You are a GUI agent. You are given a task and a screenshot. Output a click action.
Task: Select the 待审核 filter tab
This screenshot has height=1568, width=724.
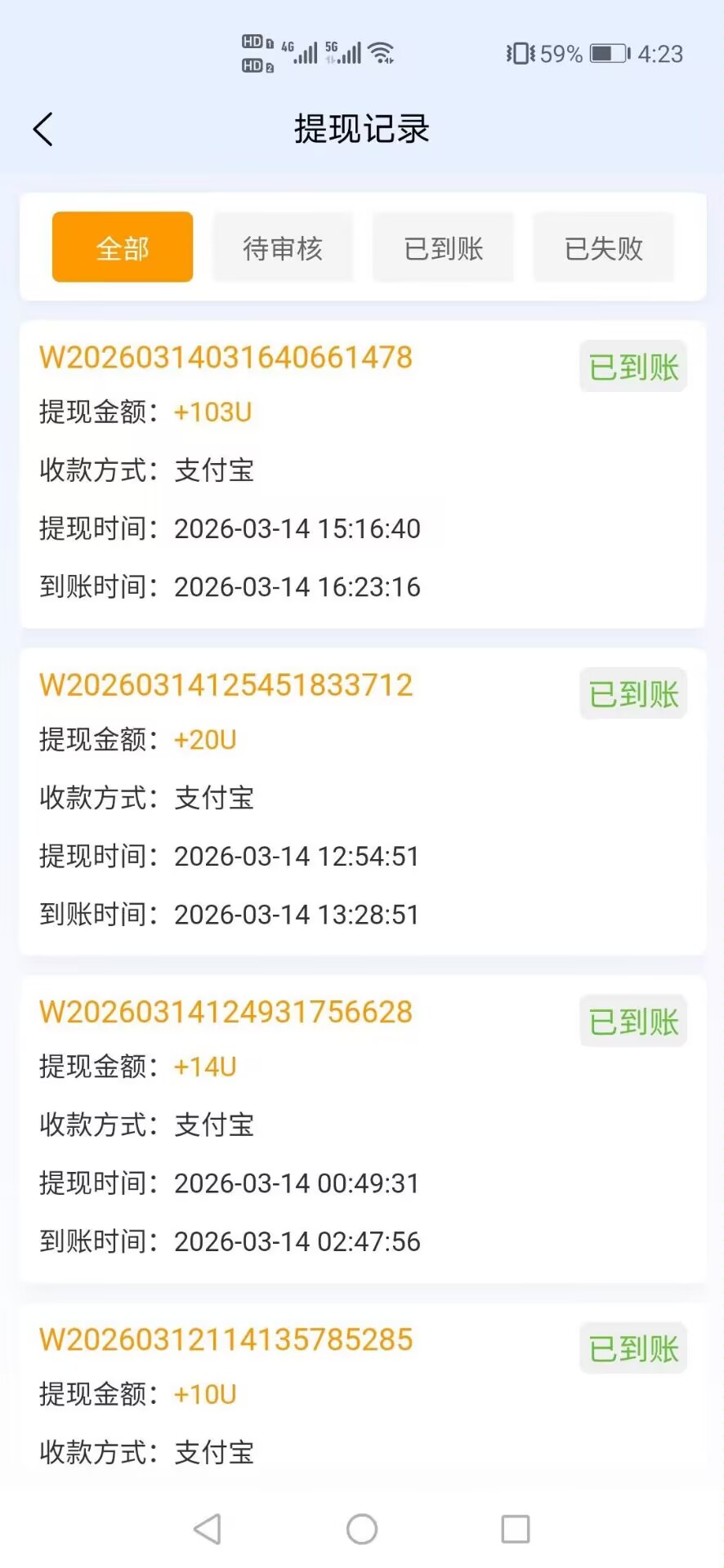[282, 247]
